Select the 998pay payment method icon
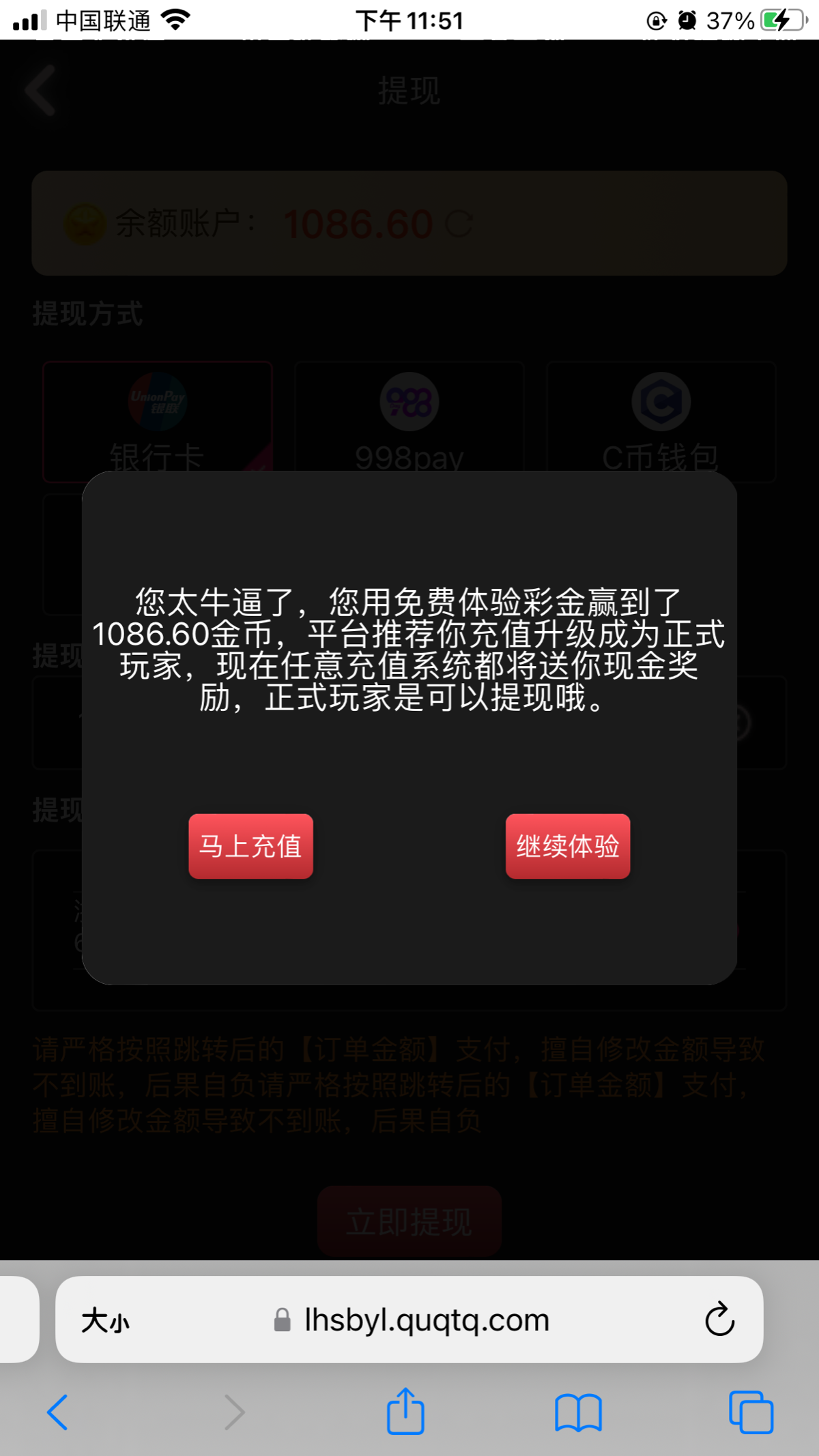 click(x=408, y=403)
